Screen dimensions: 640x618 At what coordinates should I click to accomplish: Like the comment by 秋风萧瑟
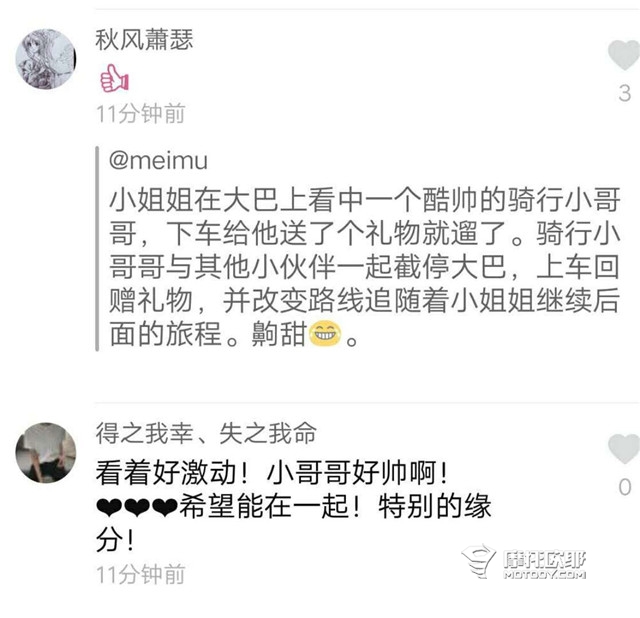(623, 55)
